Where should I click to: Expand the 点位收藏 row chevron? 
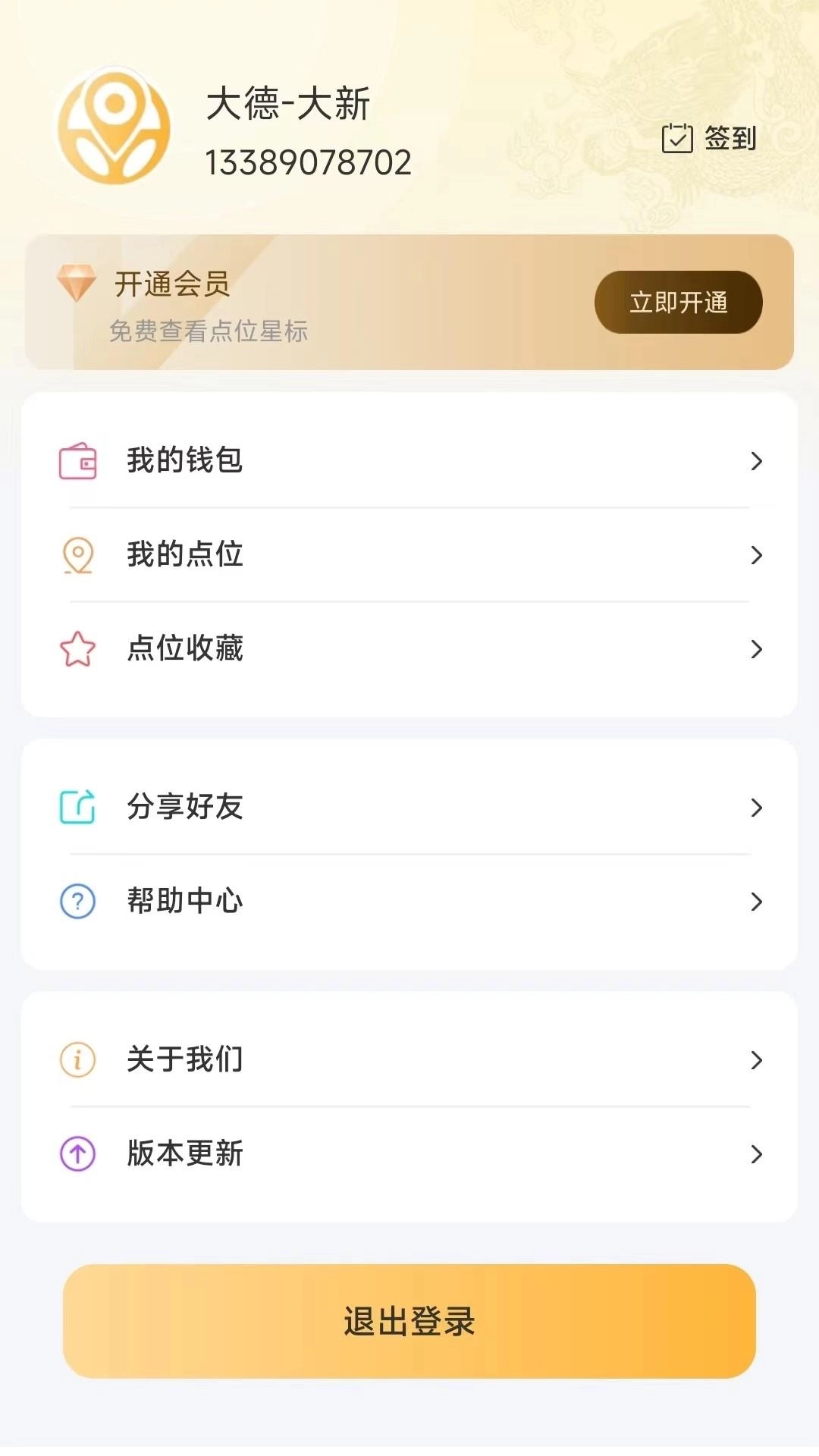pyautogui.click(x=756, y=649)
